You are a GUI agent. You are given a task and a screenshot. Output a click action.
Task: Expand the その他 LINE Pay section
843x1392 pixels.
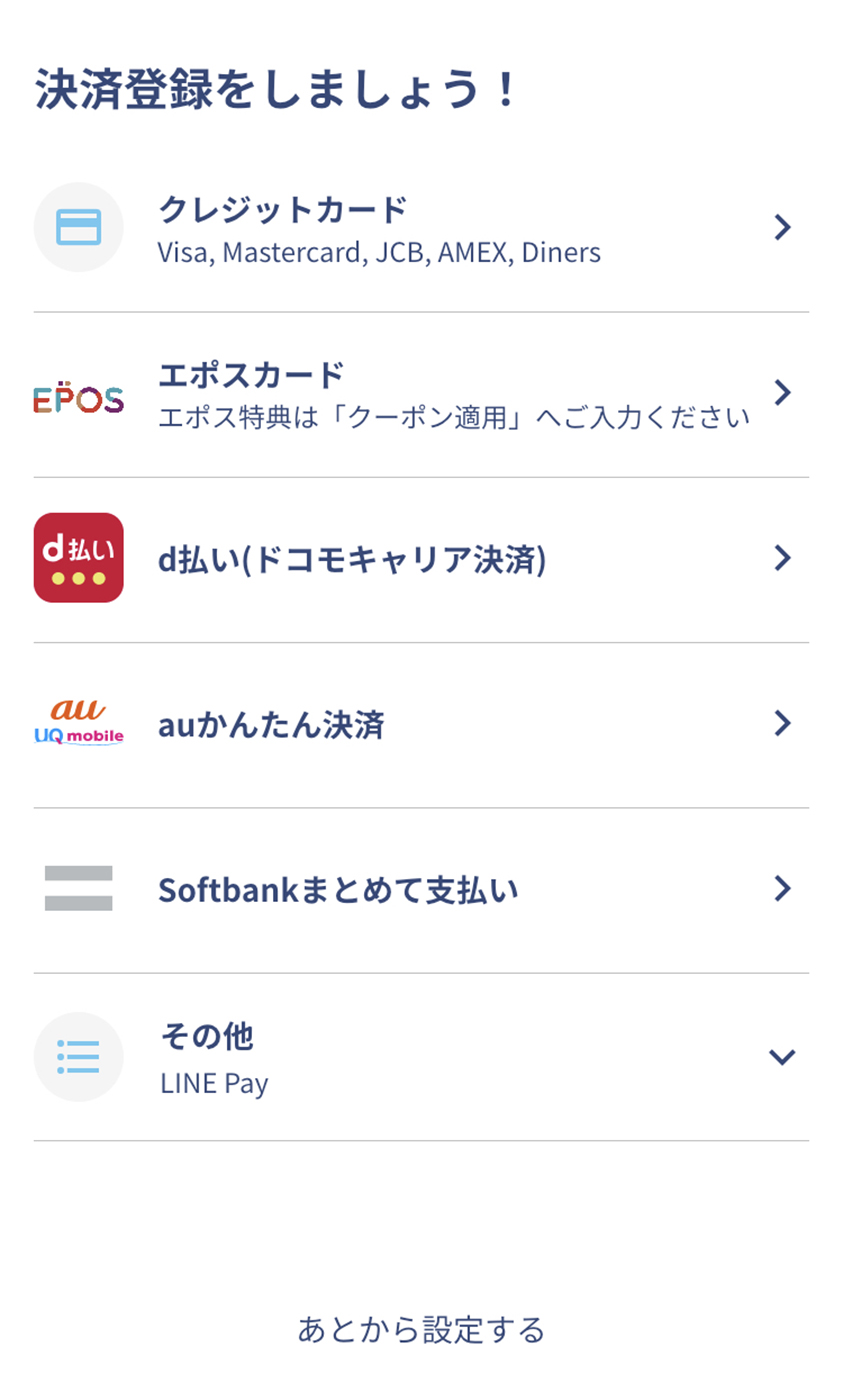421,1057
